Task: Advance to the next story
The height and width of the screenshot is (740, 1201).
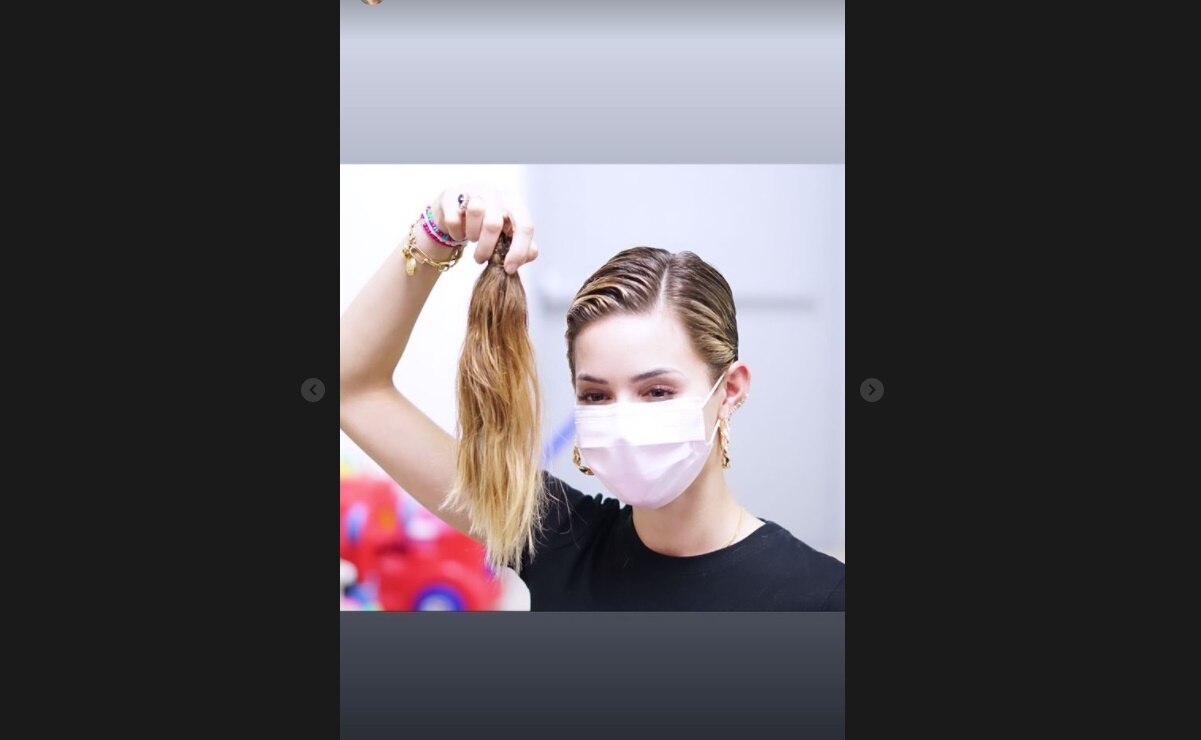Action: (871, 390)
